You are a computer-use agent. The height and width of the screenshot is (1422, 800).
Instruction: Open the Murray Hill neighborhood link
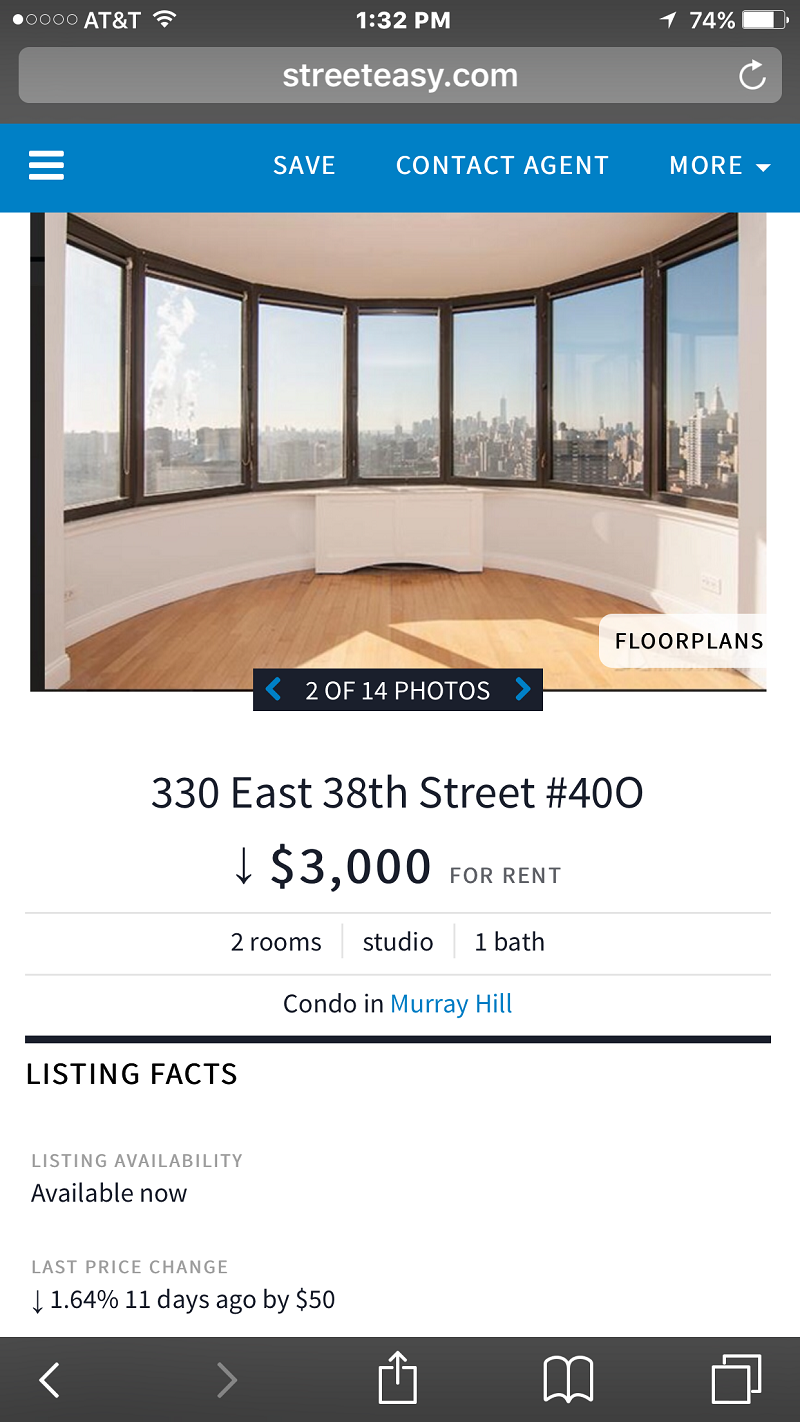(451, 1003)
